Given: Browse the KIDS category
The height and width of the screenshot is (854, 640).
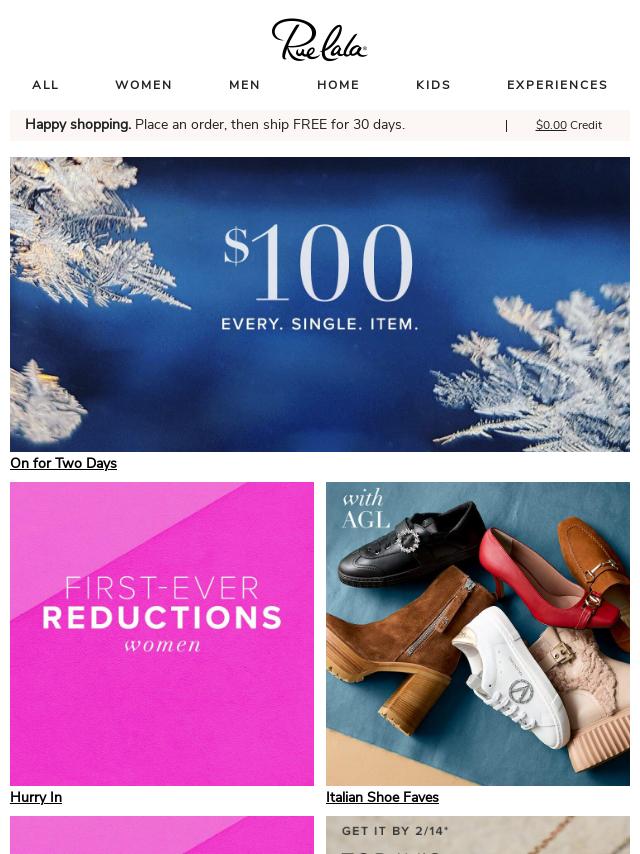Looking at the screenshot, I should tap(433, 85).
